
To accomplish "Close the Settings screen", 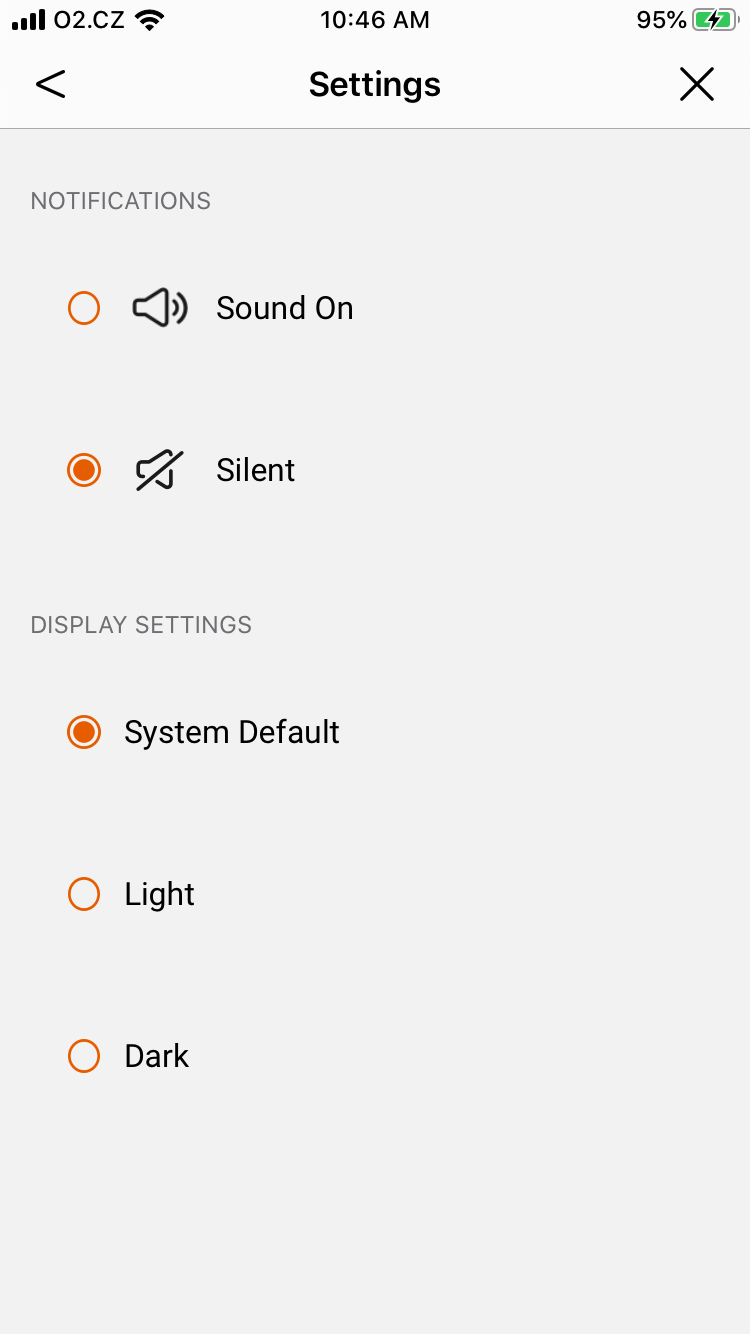I will click(x=697, y=85).
